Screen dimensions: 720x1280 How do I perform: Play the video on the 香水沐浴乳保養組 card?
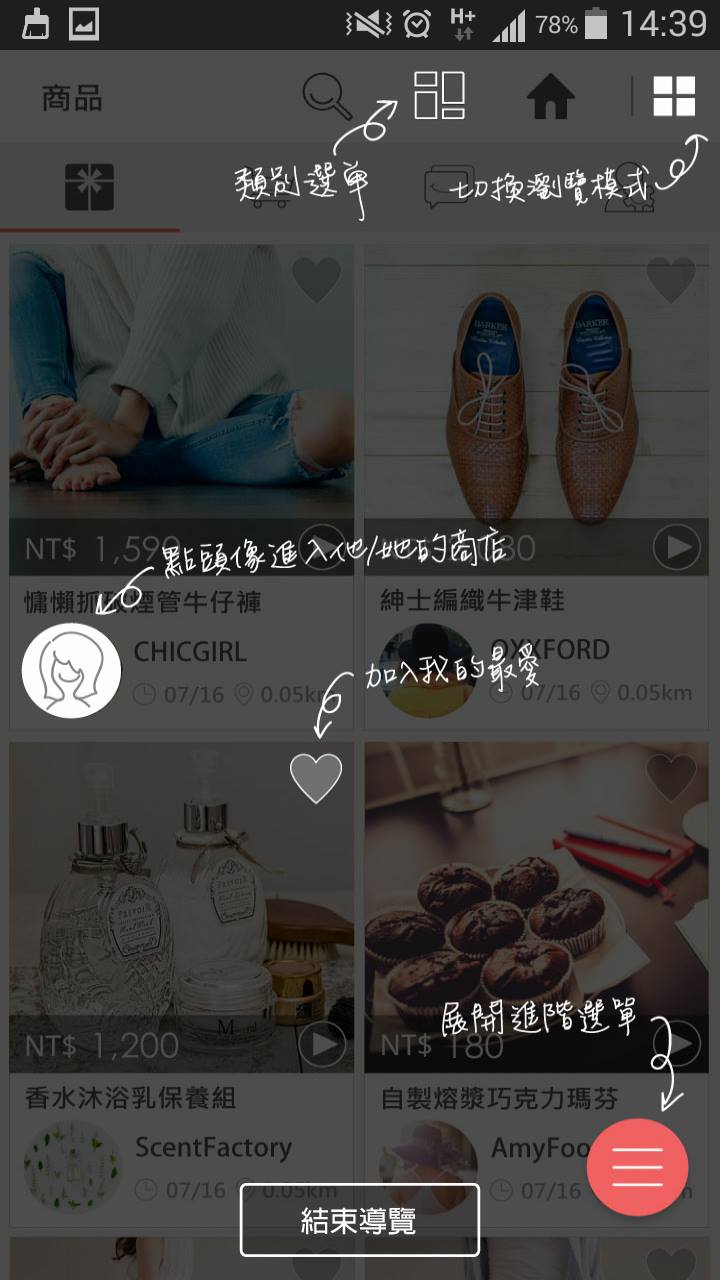coord(322,1045)
